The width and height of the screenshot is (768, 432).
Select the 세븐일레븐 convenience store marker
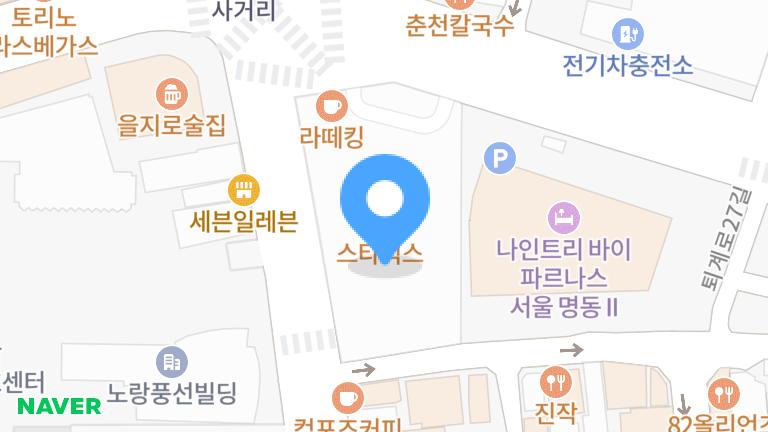coord(243,189)
